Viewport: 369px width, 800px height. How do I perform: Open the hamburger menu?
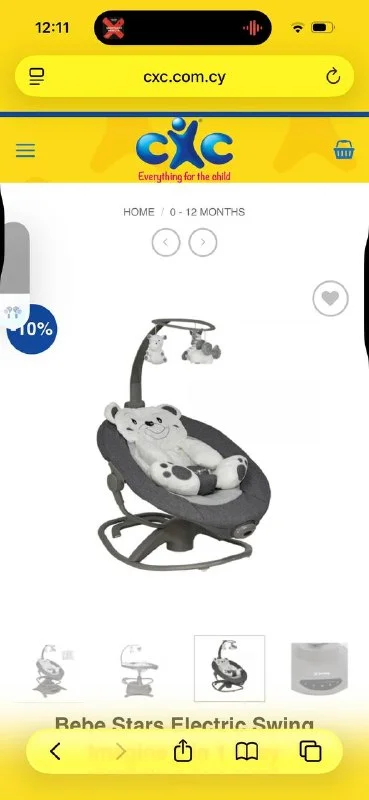click(x=26, y=151)
